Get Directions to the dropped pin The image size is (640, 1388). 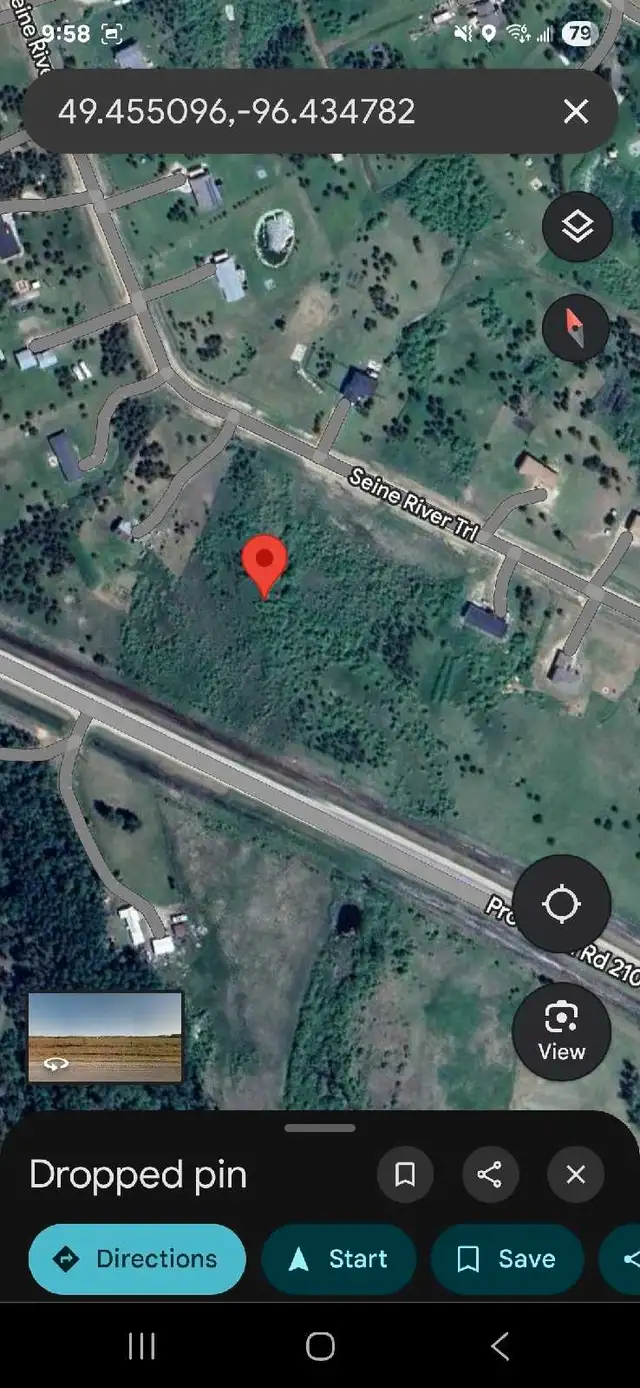coord(137,1259)
